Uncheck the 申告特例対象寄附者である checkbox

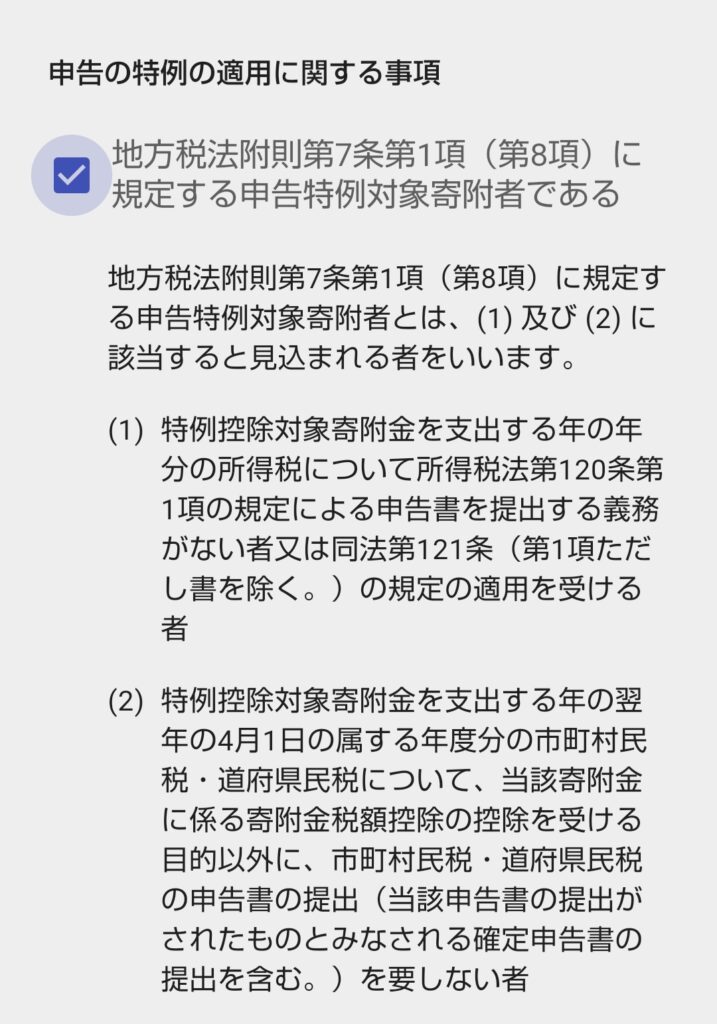point(71,176)
